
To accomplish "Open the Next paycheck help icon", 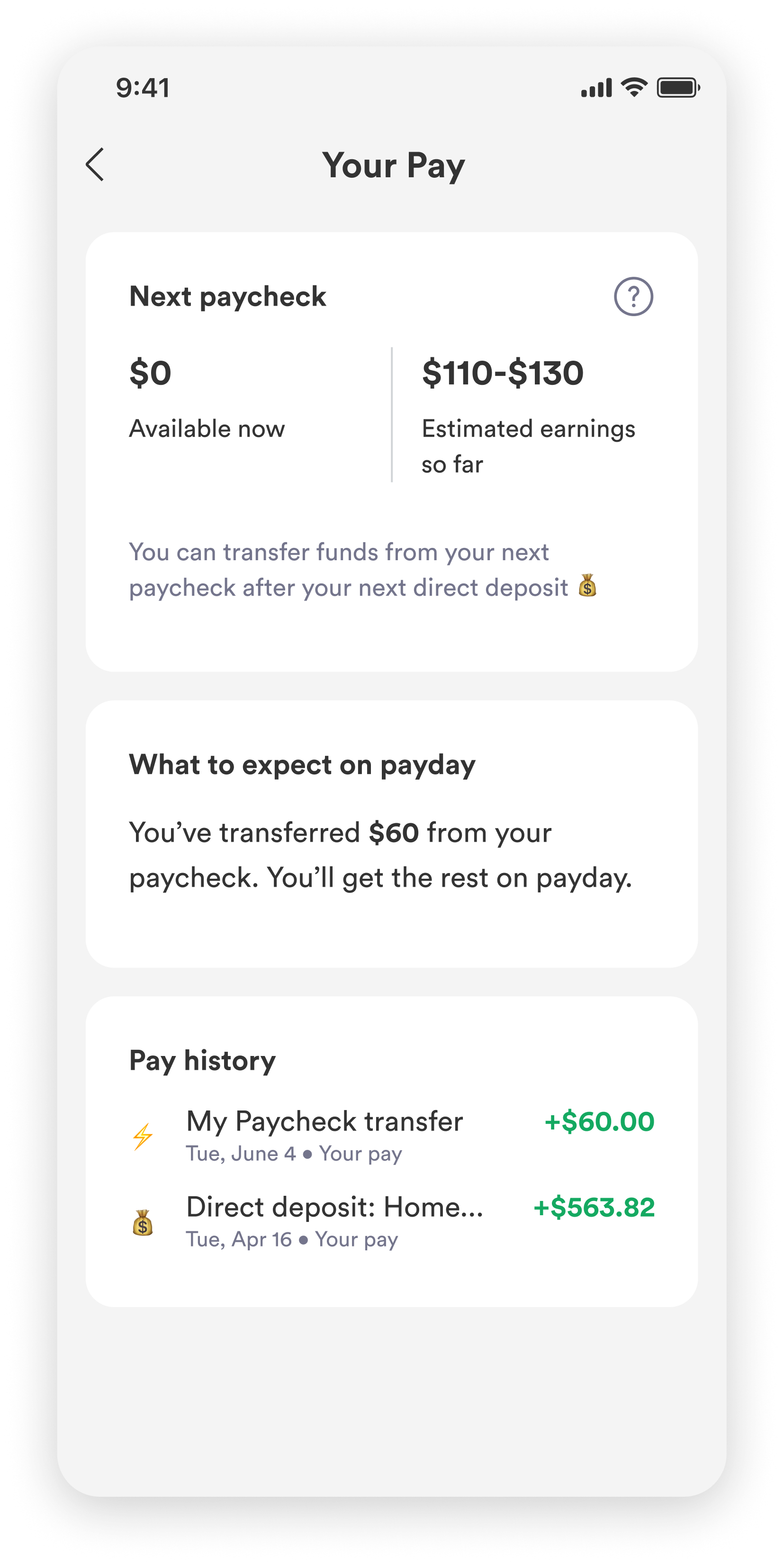I will coord(633,297).
